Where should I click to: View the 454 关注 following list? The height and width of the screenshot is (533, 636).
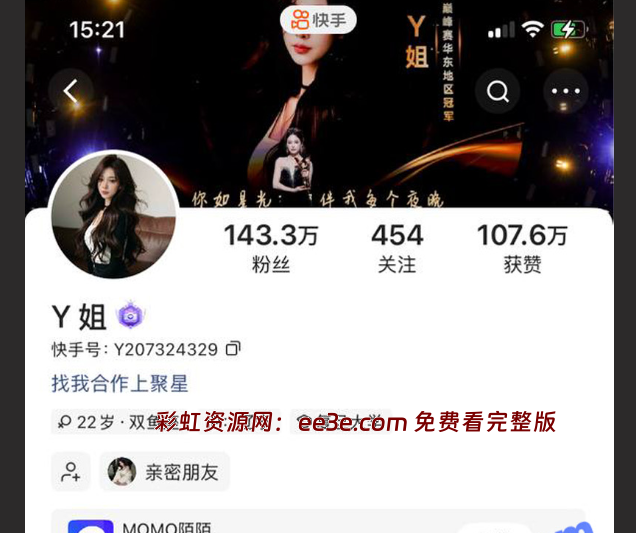point(397,247)
